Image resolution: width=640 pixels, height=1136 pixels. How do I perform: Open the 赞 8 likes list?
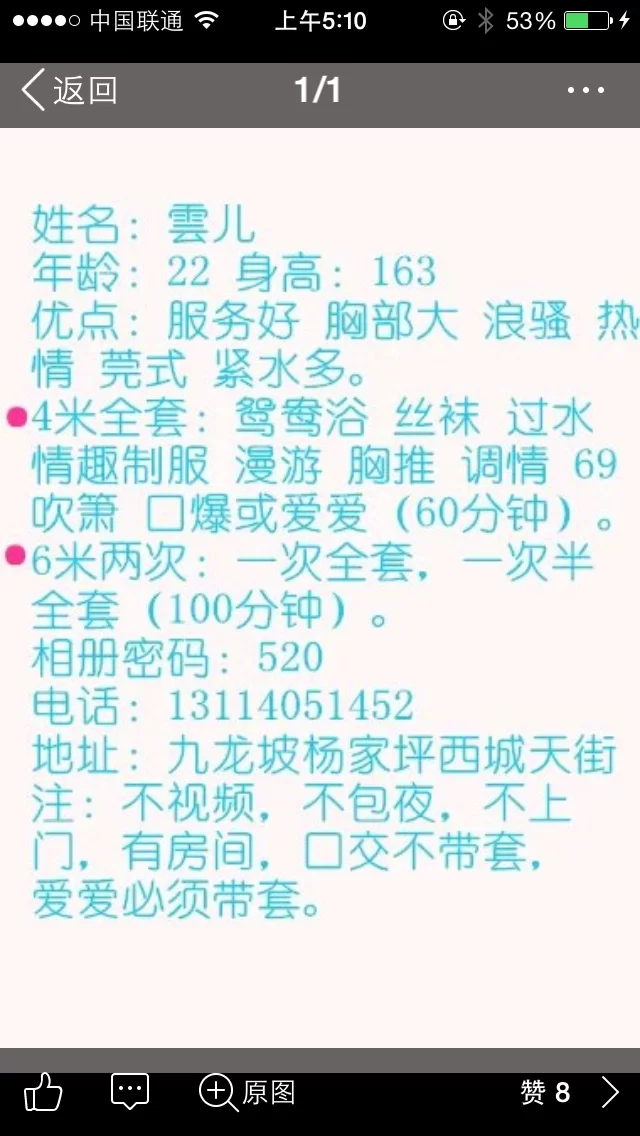[546, 1092]
